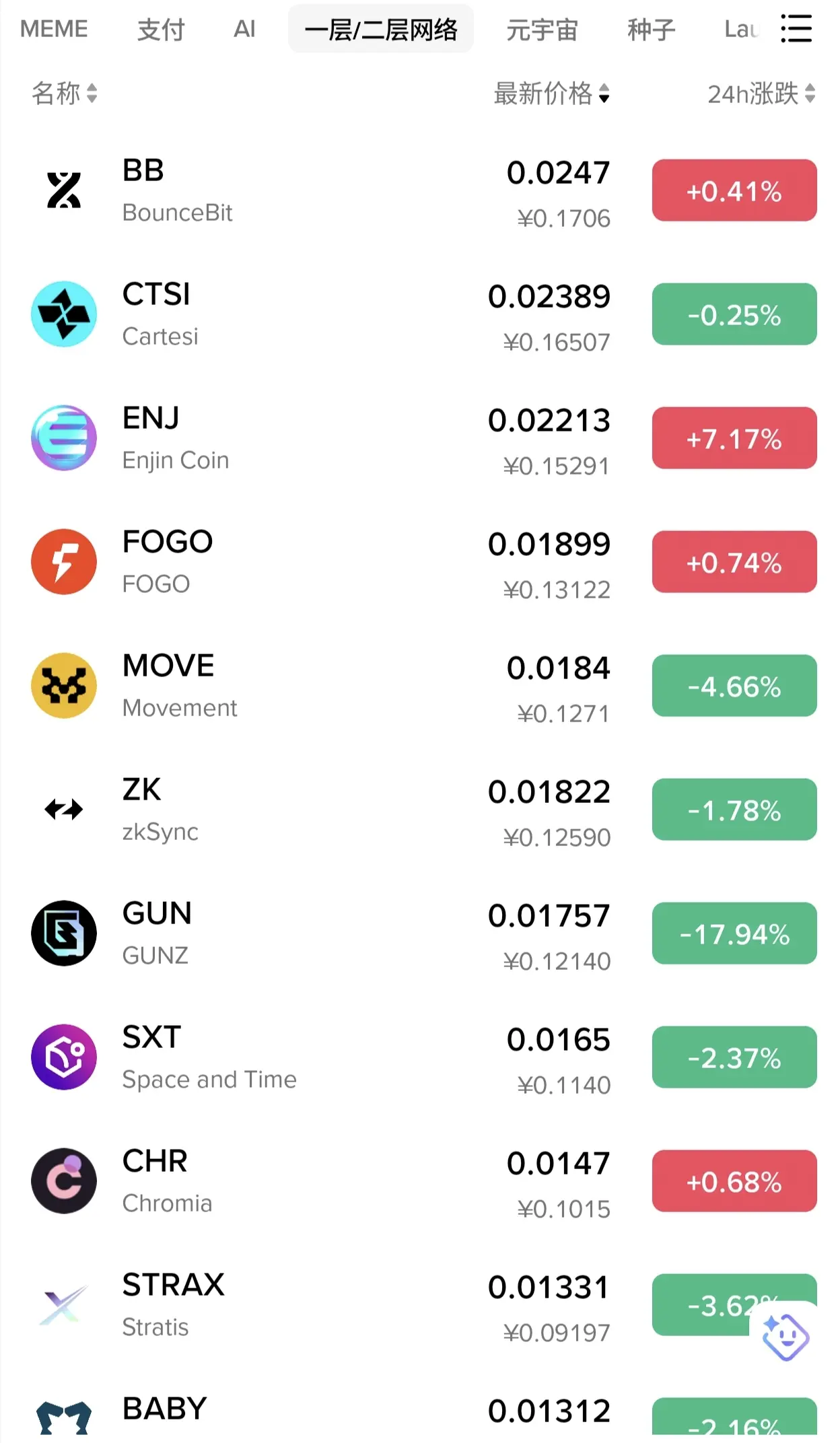View SXT Space and Time details
840x1443 pixels.
click(x=420, y=1057)
